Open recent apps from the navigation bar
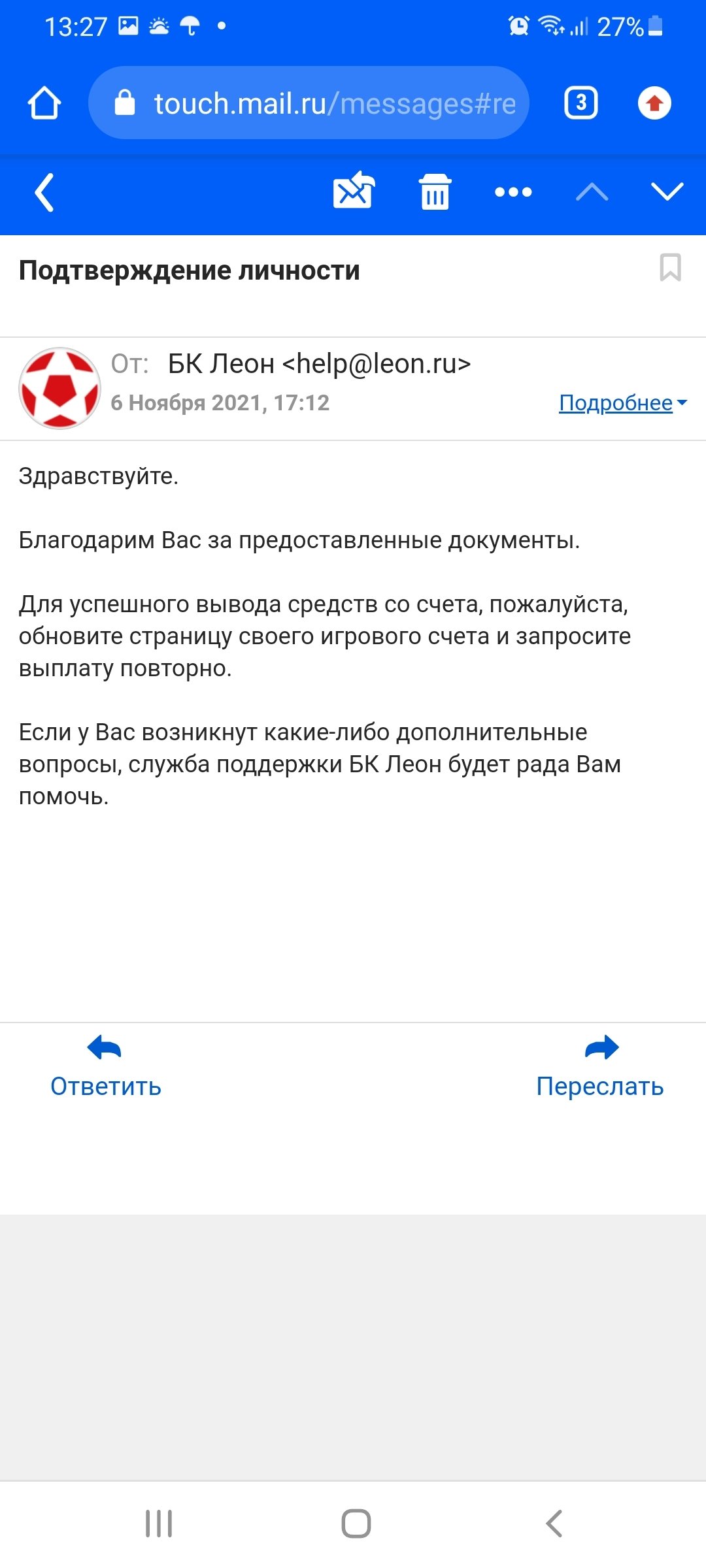 [159, 1524]
